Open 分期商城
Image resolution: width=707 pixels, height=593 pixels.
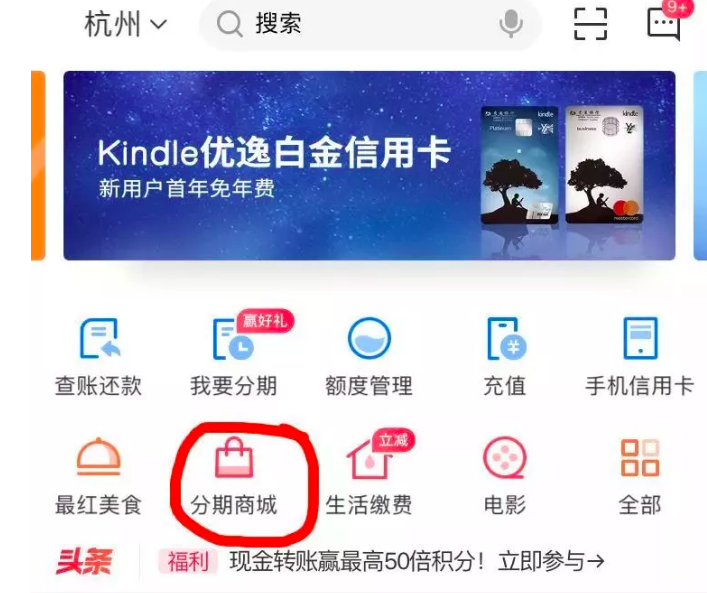point(233,474)
